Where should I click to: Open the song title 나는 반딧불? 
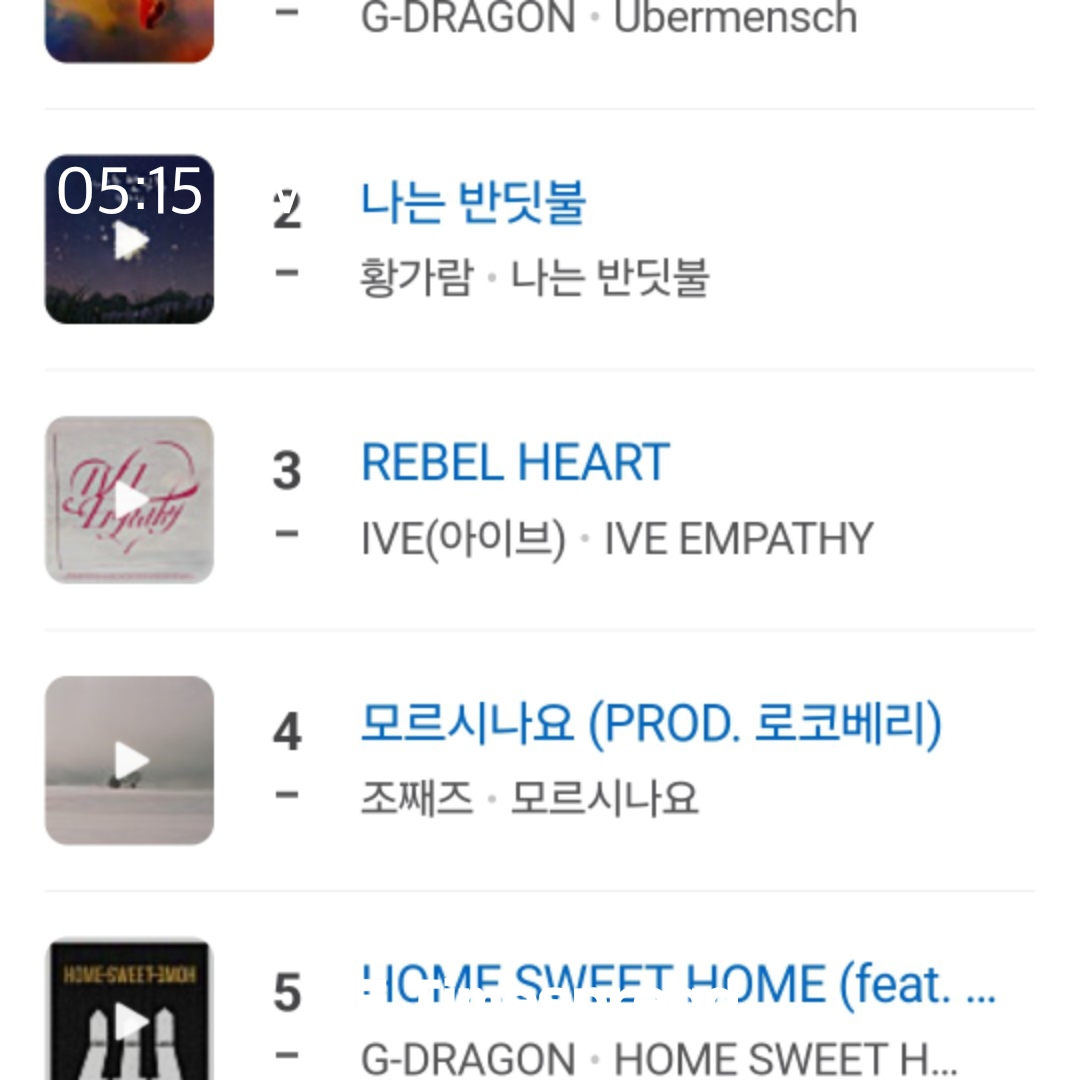pos(473,202)
